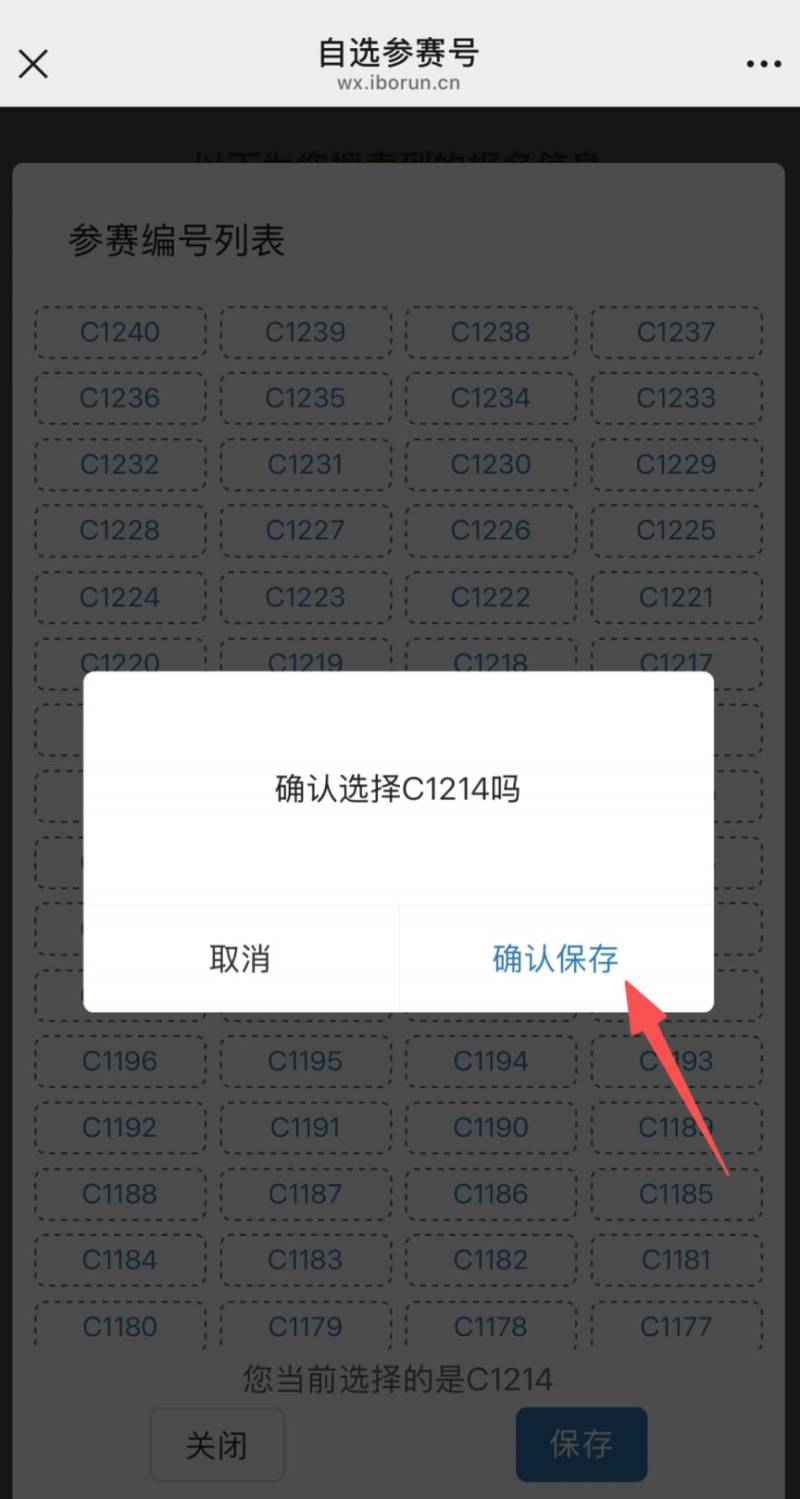The image size is (800, 1499).
Task: Open the three-dot overflow menu
Action: (764, 64)
